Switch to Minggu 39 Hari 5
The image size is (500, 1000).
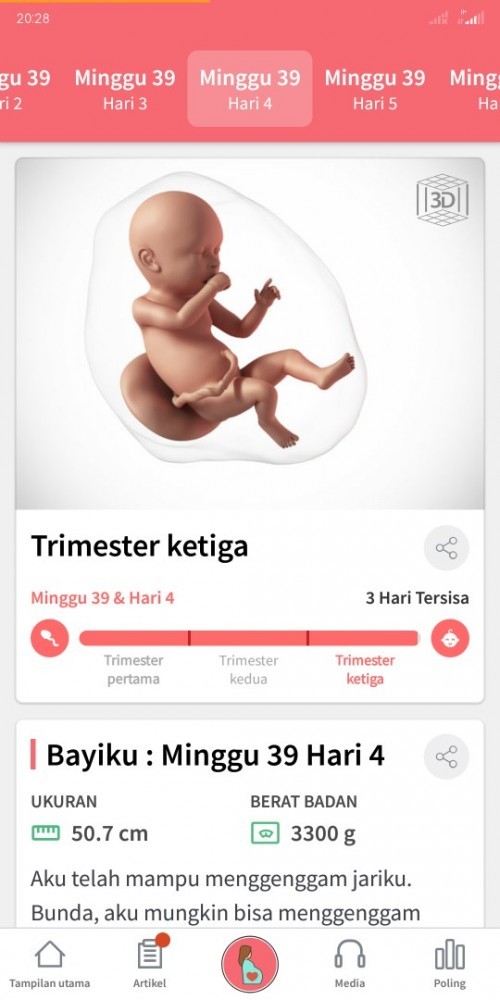(375, 89)
